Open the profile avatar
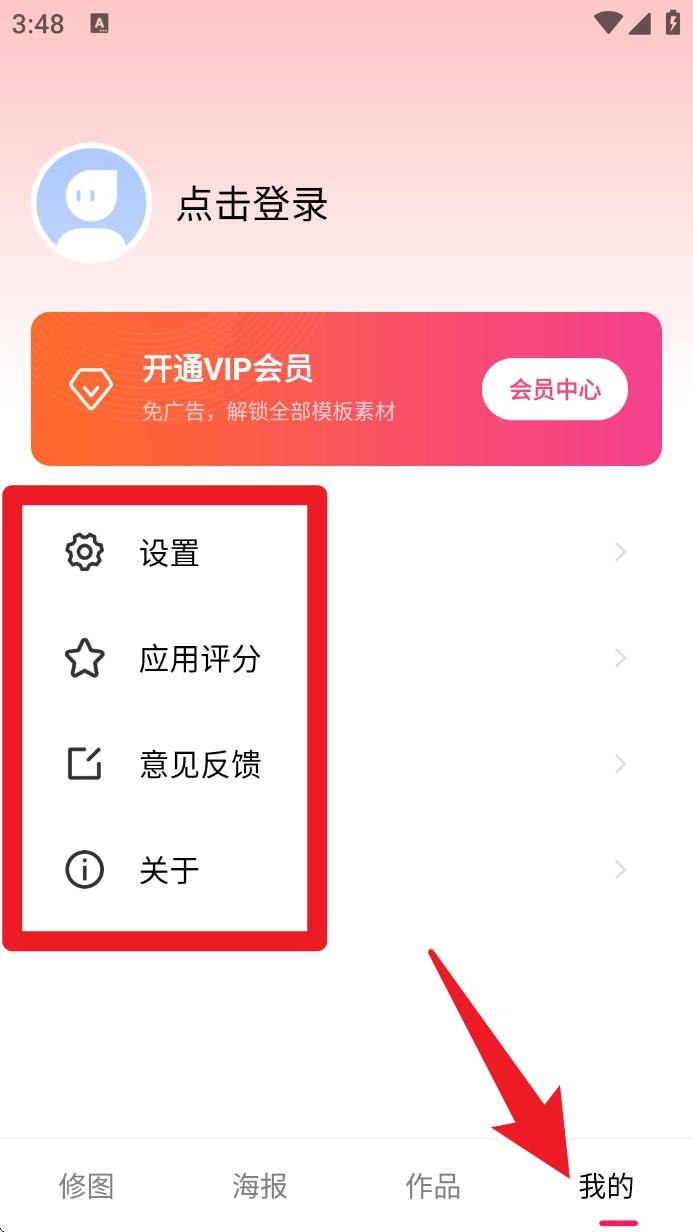 (x=92, y=204)
